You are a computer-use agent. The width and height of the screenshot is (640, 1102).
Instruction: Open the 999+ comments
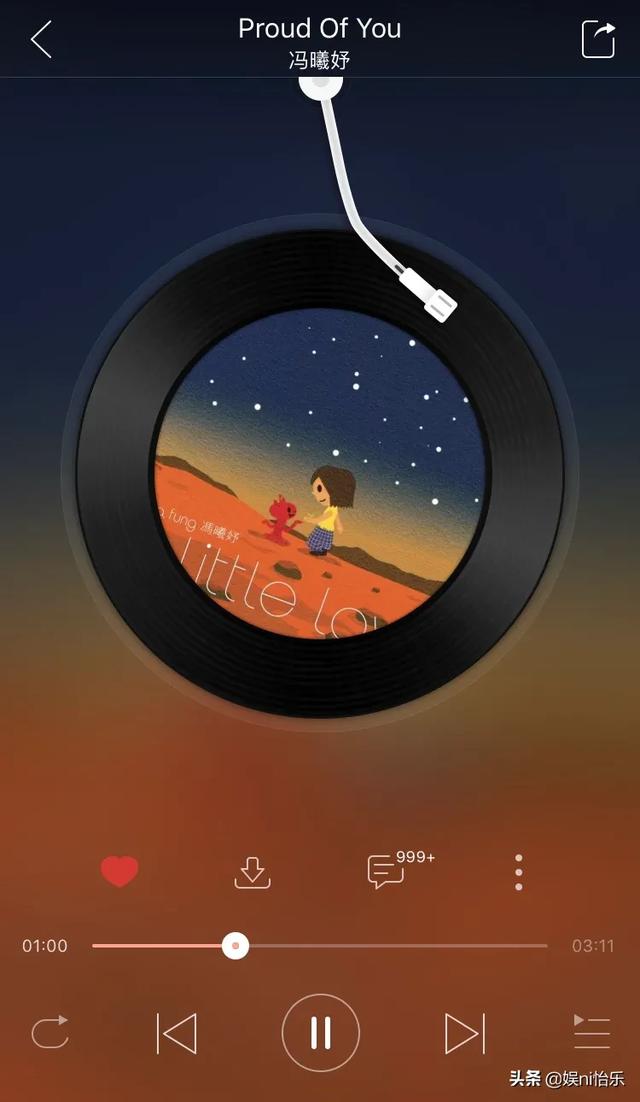point(387,872)
